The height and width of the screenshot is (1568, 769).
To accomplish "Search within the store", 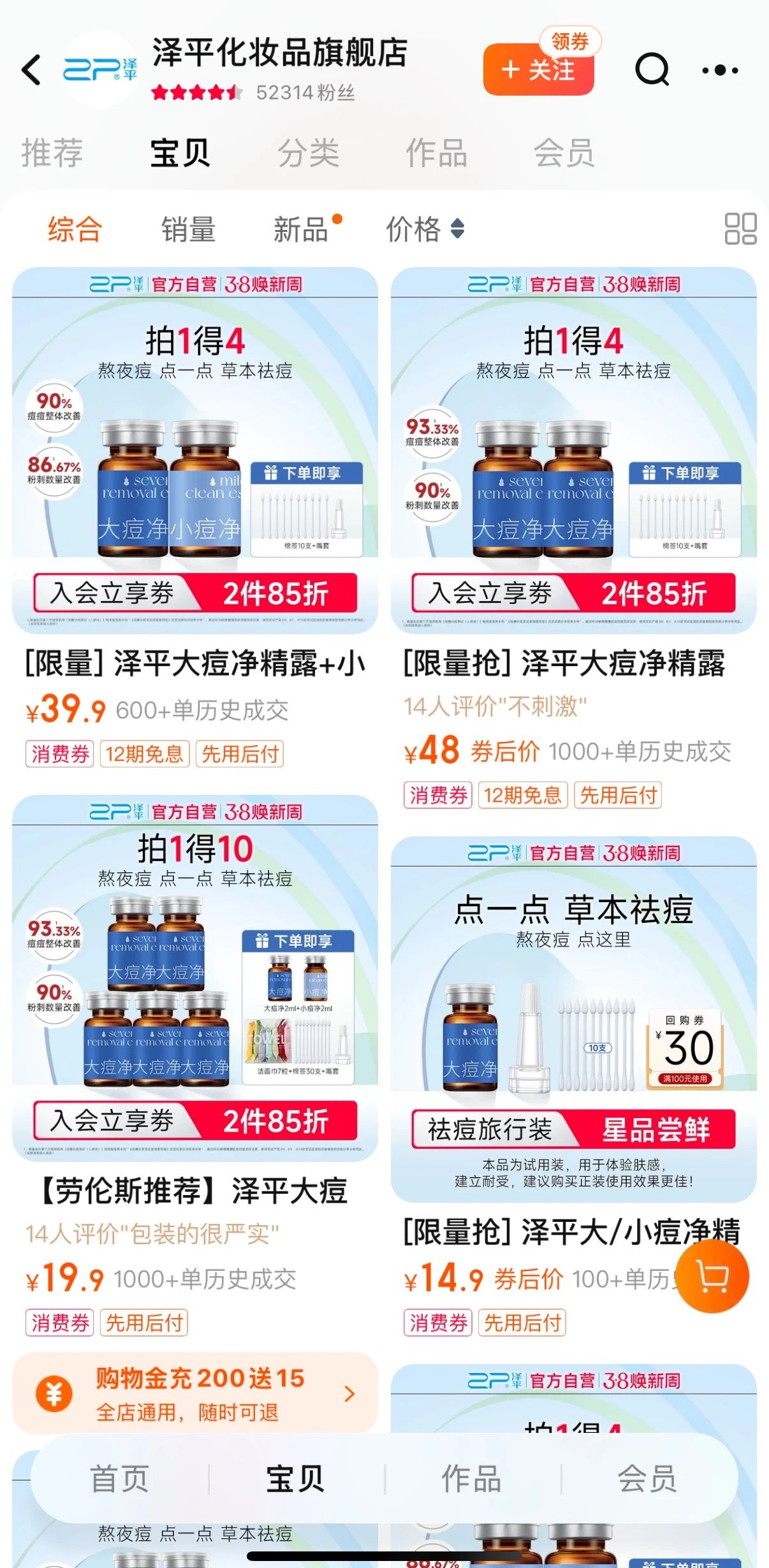I will coord(652,69).
